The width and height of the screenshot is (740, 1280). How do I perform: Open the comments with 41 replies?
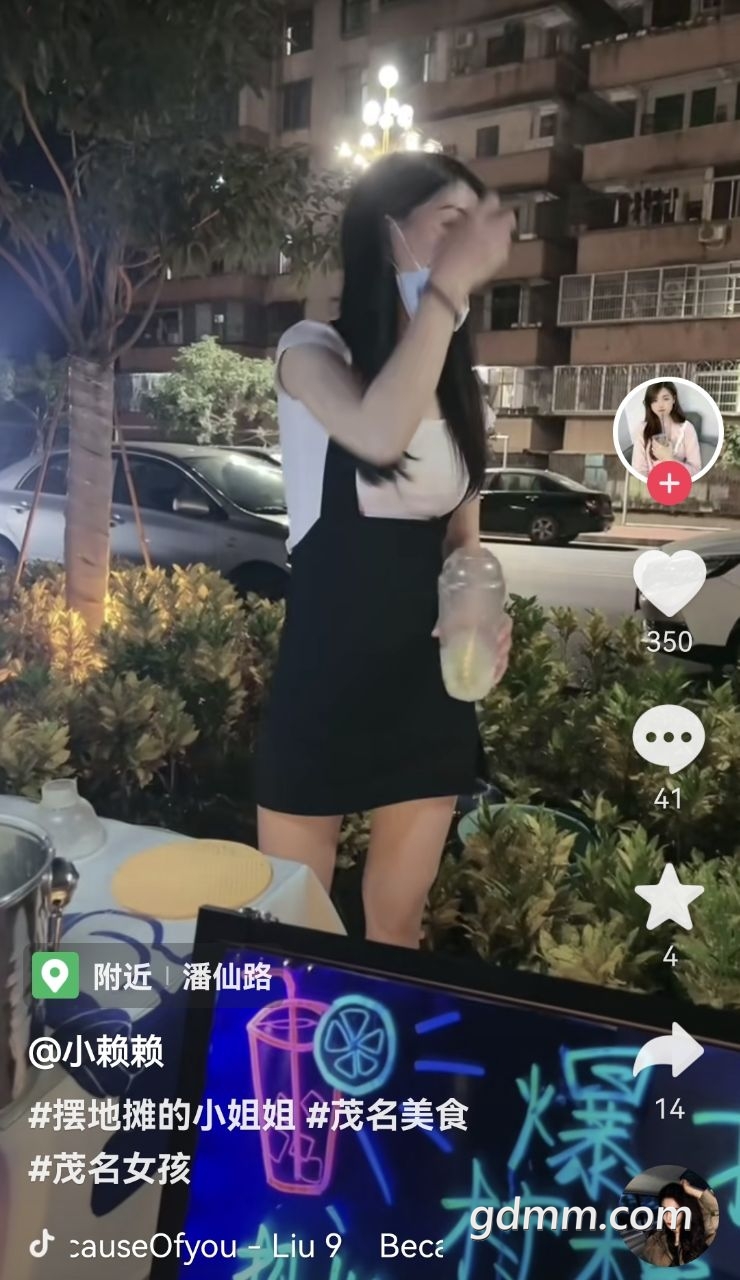point(669,738)
